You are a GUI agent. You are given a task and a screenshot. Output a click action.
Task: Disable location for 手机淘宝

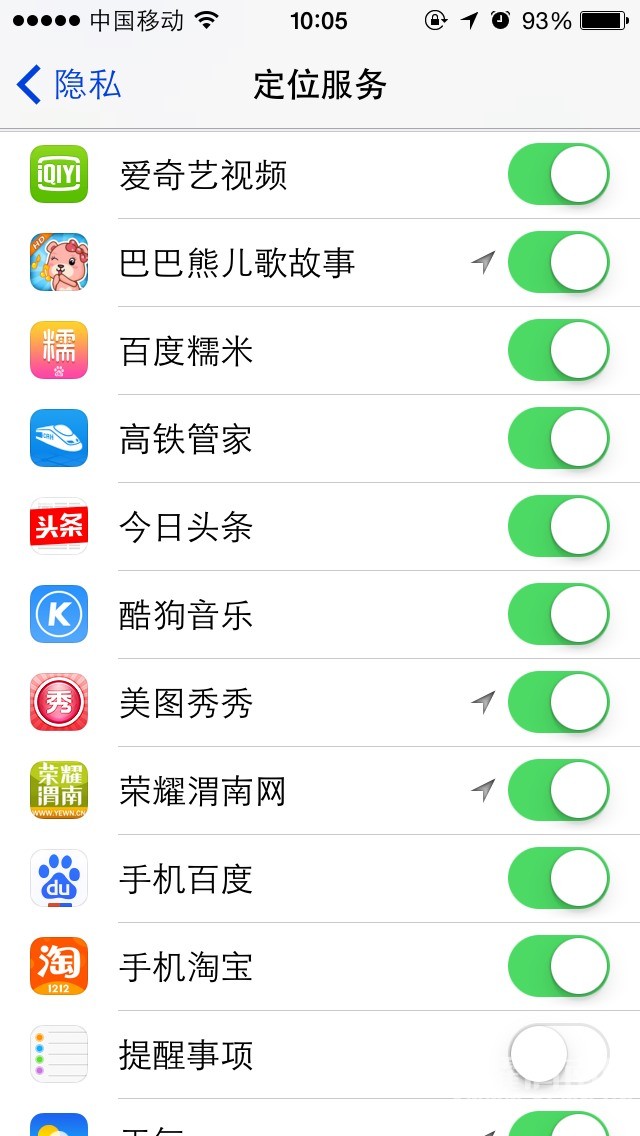click(558, 967)
